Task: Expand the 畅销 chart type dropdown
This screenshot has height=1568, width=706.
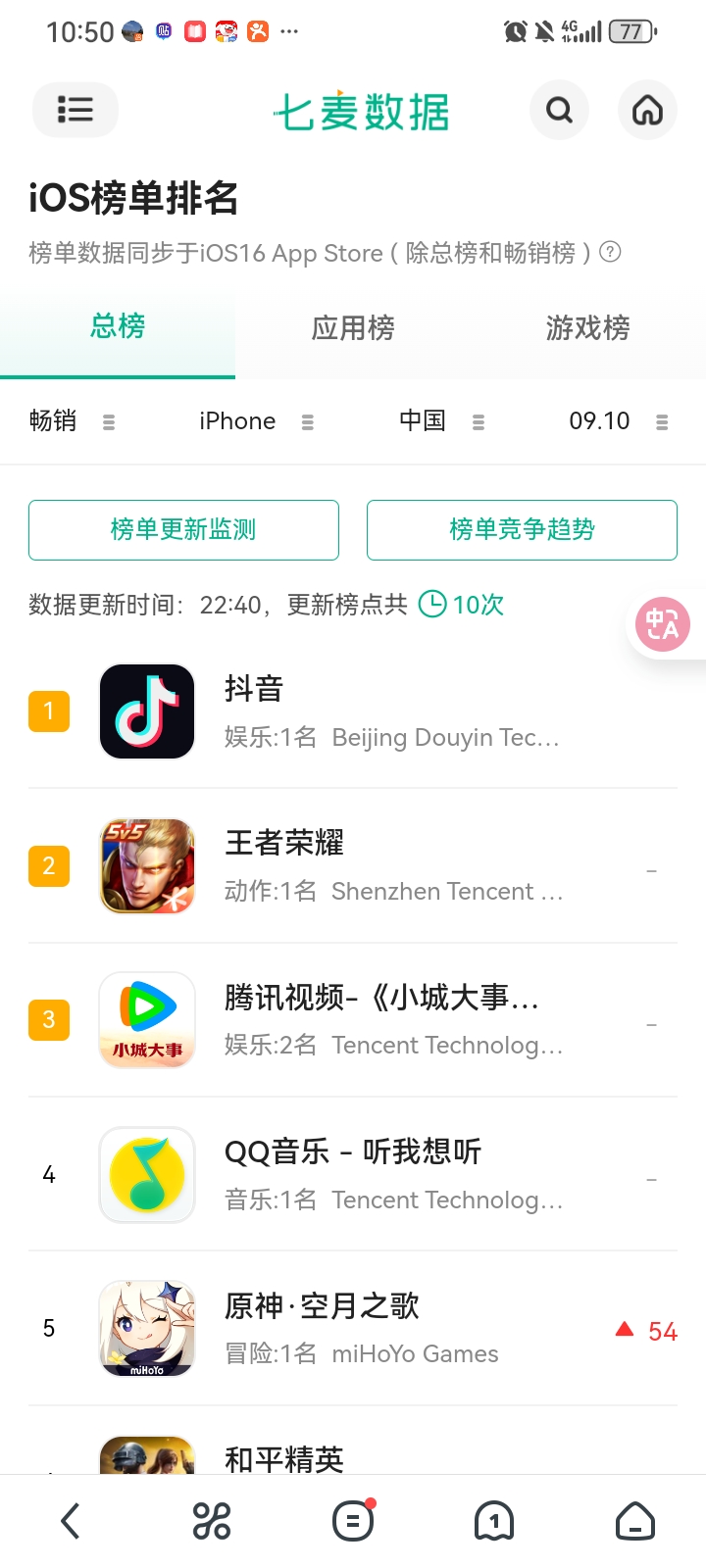Action: (x=73, y=421)
